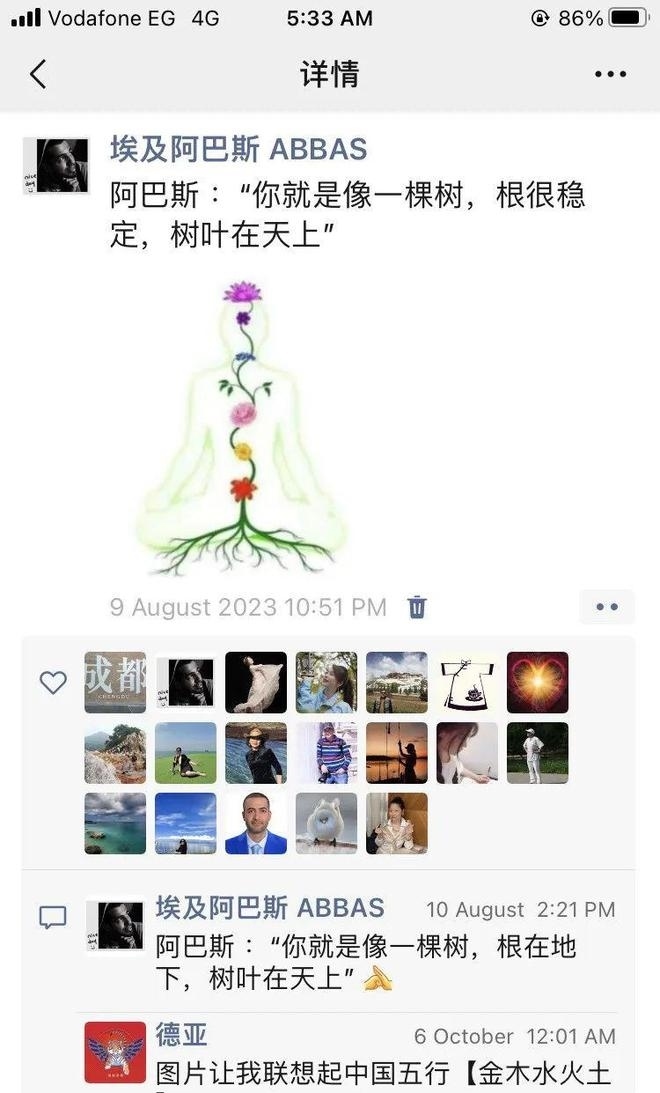
Task: Open the commenter 埃及阿巴斯 ABBAS name link
Action: pyautogui.click(x=270, y=908)
